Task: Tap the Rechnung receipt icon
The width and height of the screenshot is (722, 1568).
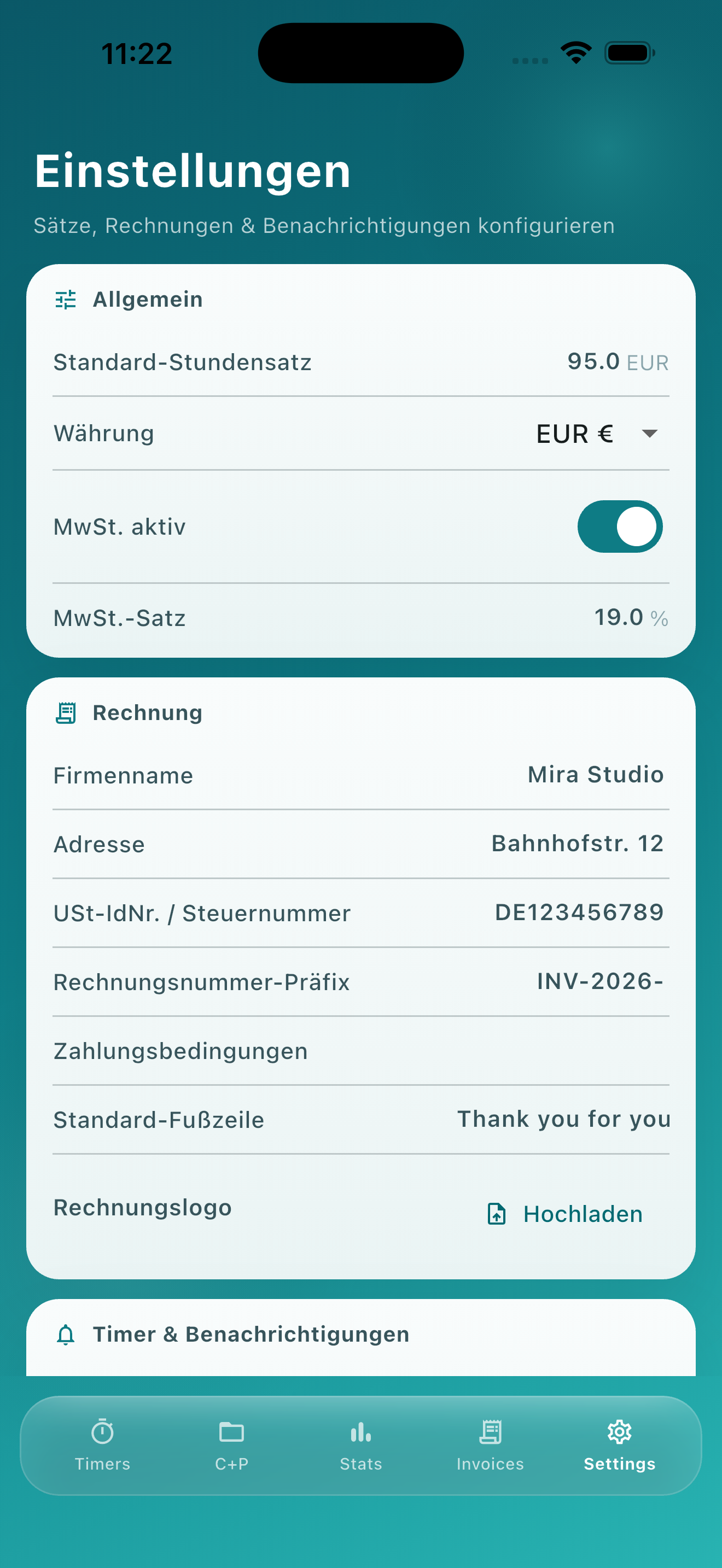Action: tap(66, 712)
